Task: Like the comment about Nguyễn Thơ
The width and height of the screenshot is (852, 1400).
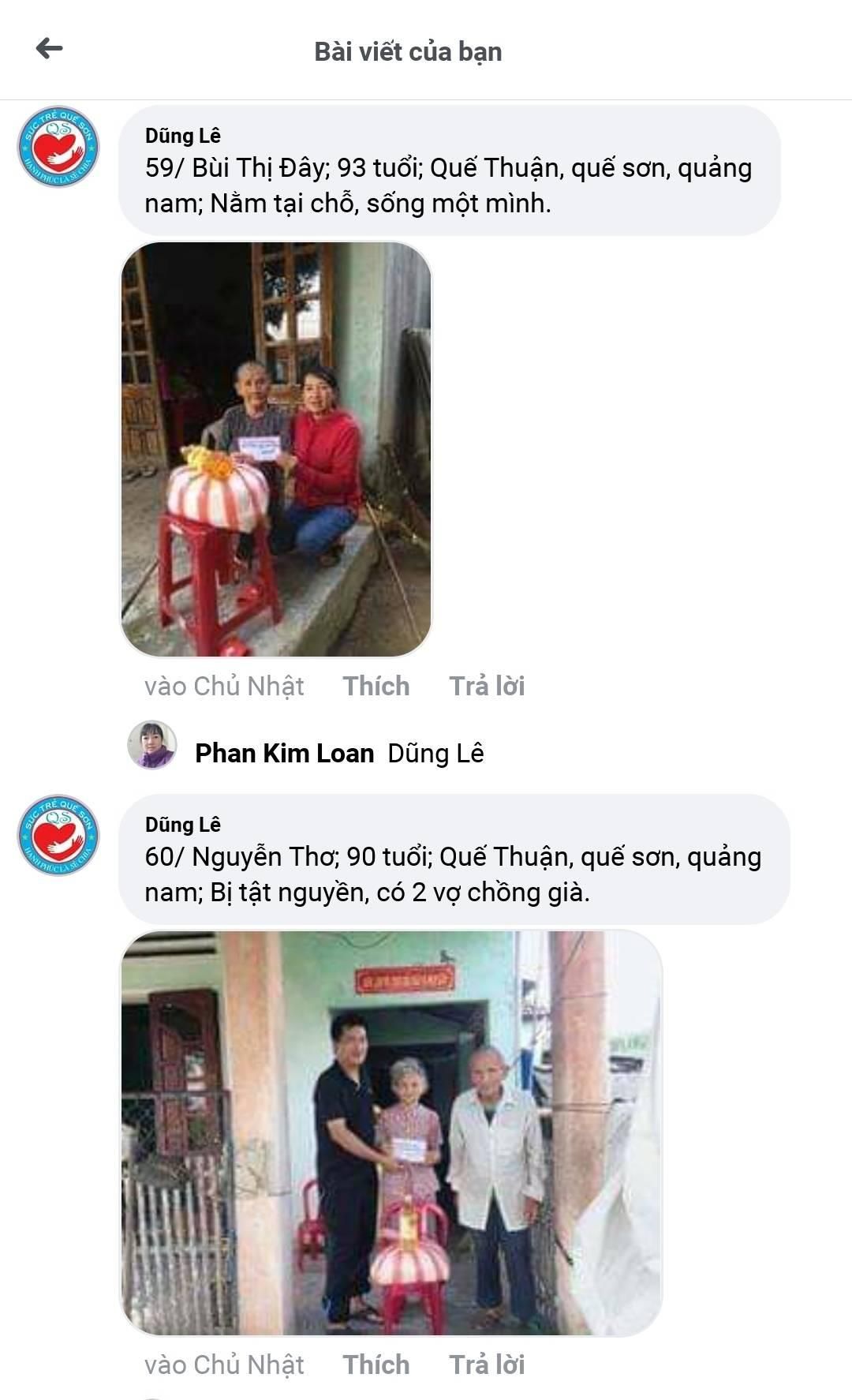Action: click(x=376, y=1364)
